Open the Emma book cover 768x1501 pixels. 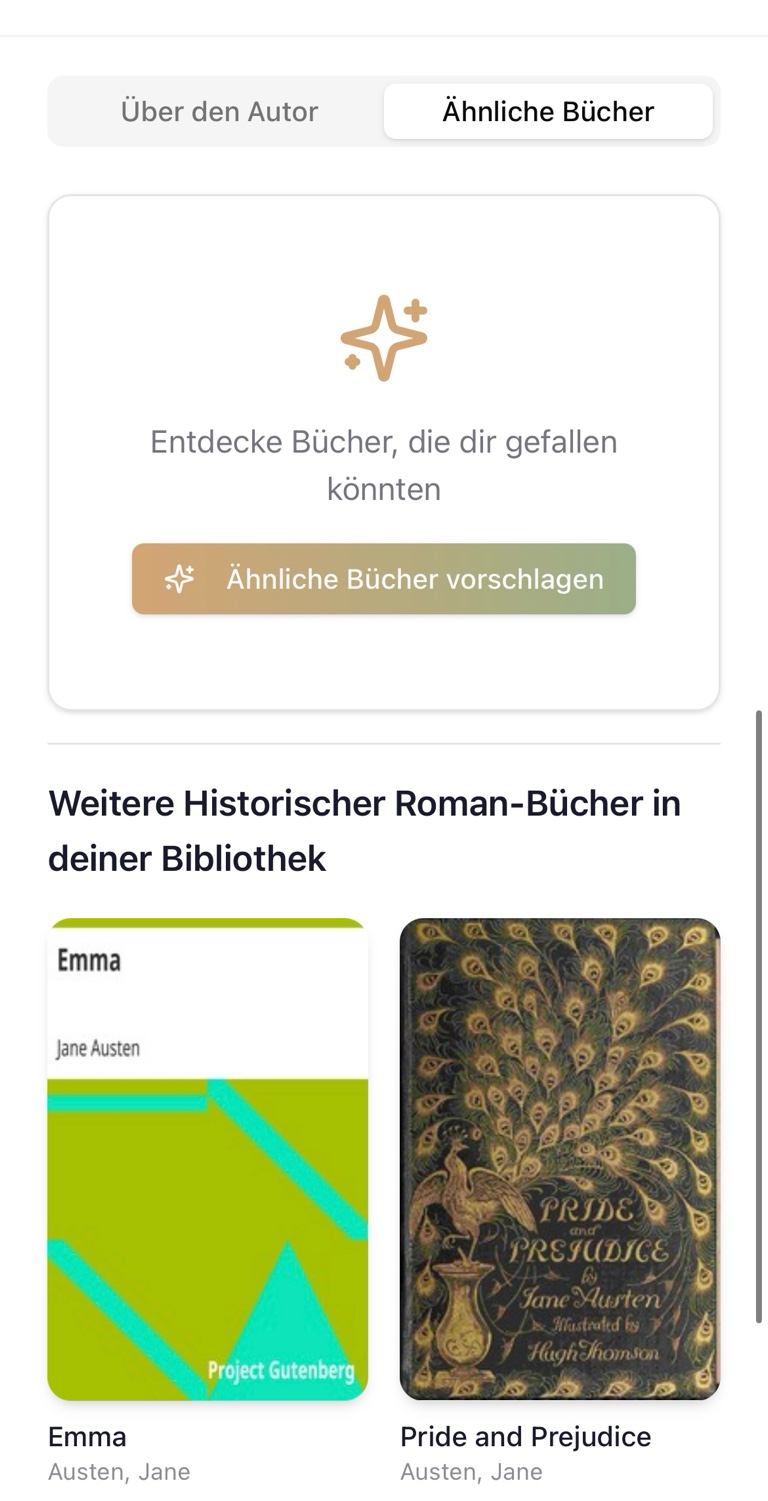207,1158
